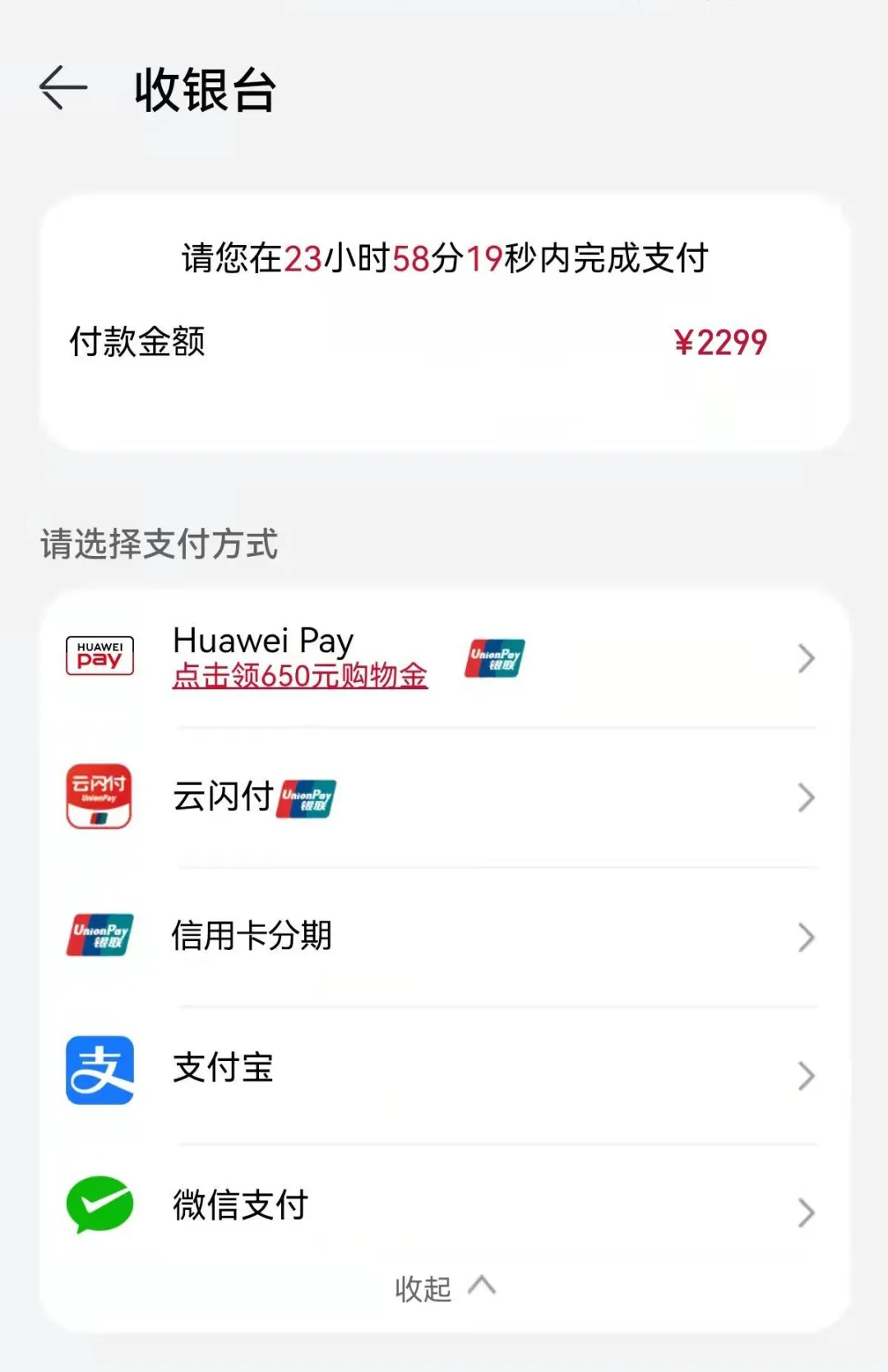Select the Alipay blue icon

[99, 1069]
